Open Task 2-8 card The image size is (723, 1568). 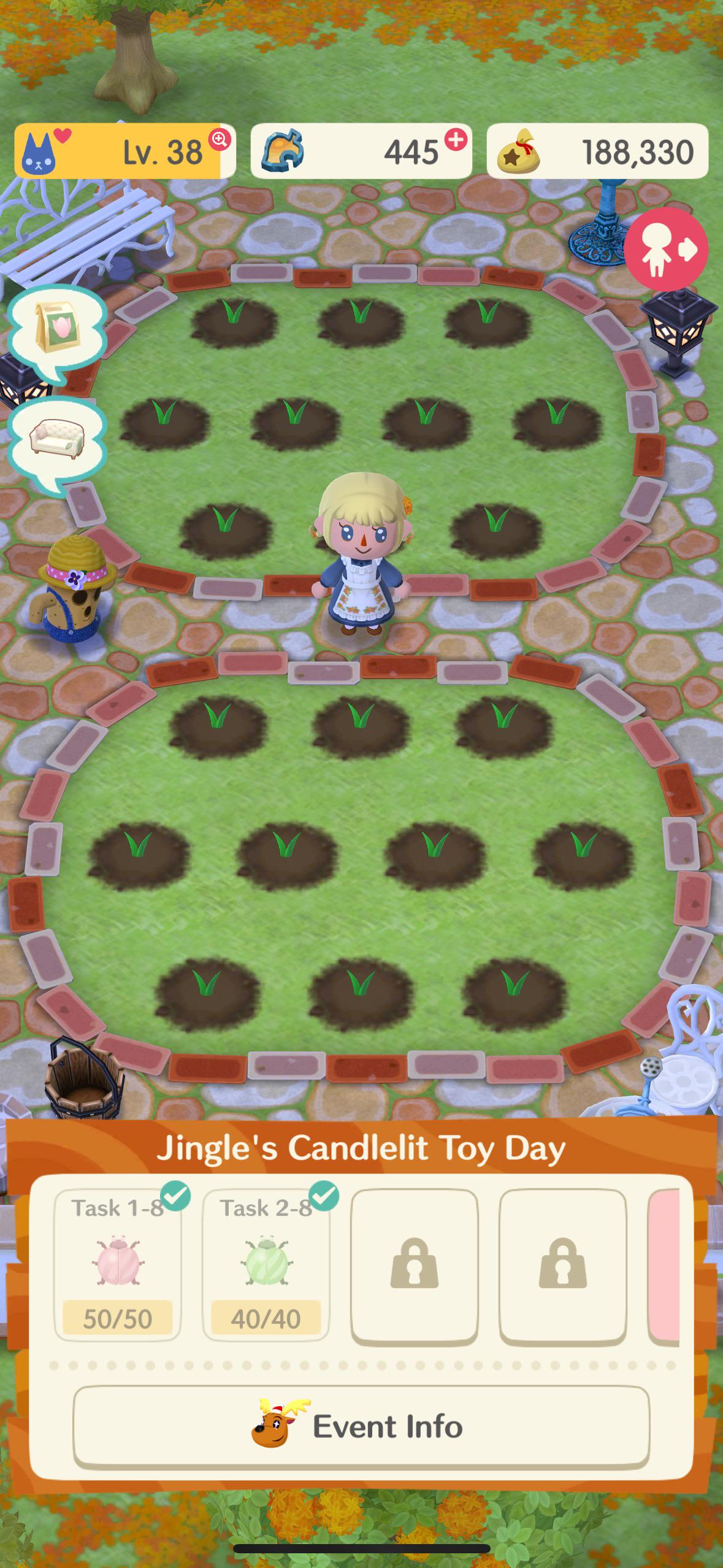click(266, 1265)
